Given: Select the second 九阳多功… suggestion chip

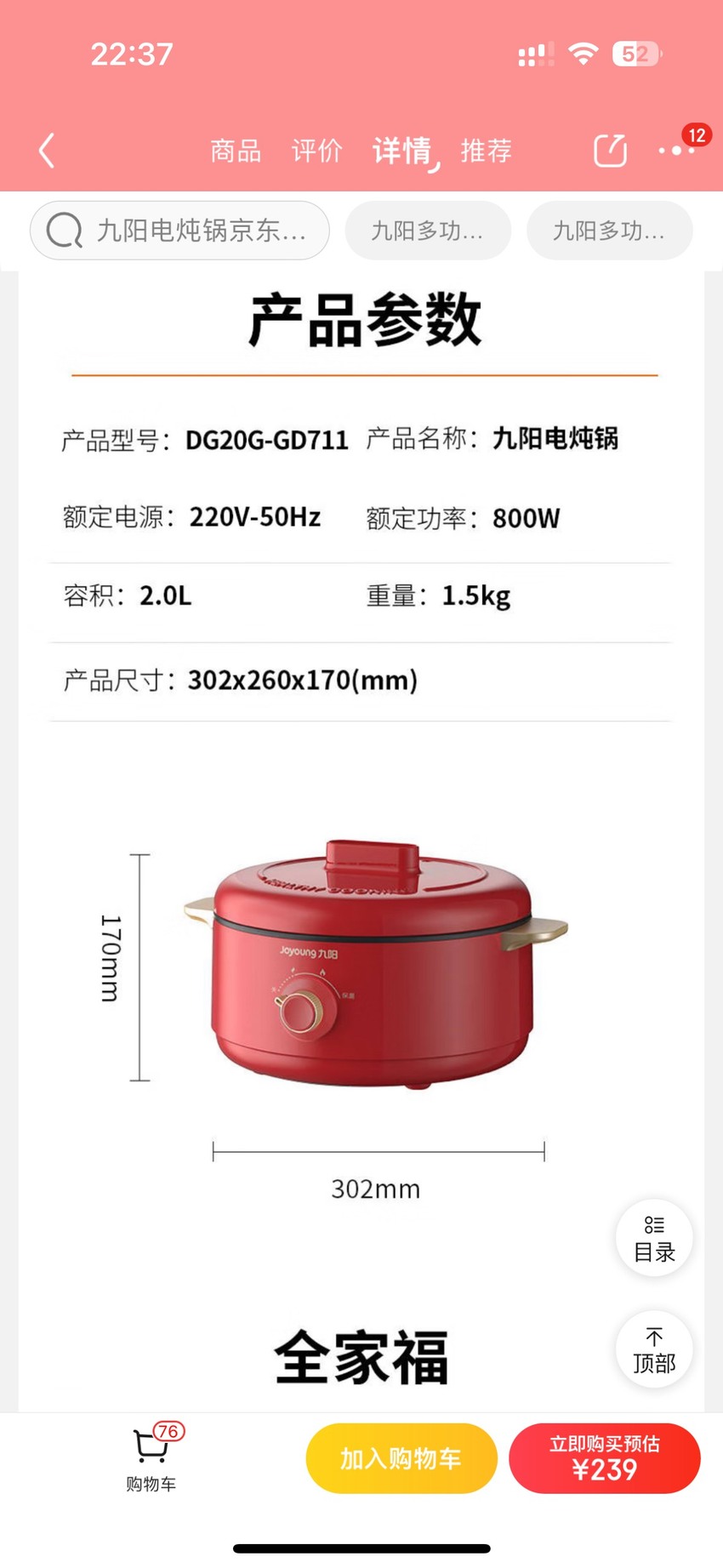Looking at the screenshot, I should click(x=610, y=231).
